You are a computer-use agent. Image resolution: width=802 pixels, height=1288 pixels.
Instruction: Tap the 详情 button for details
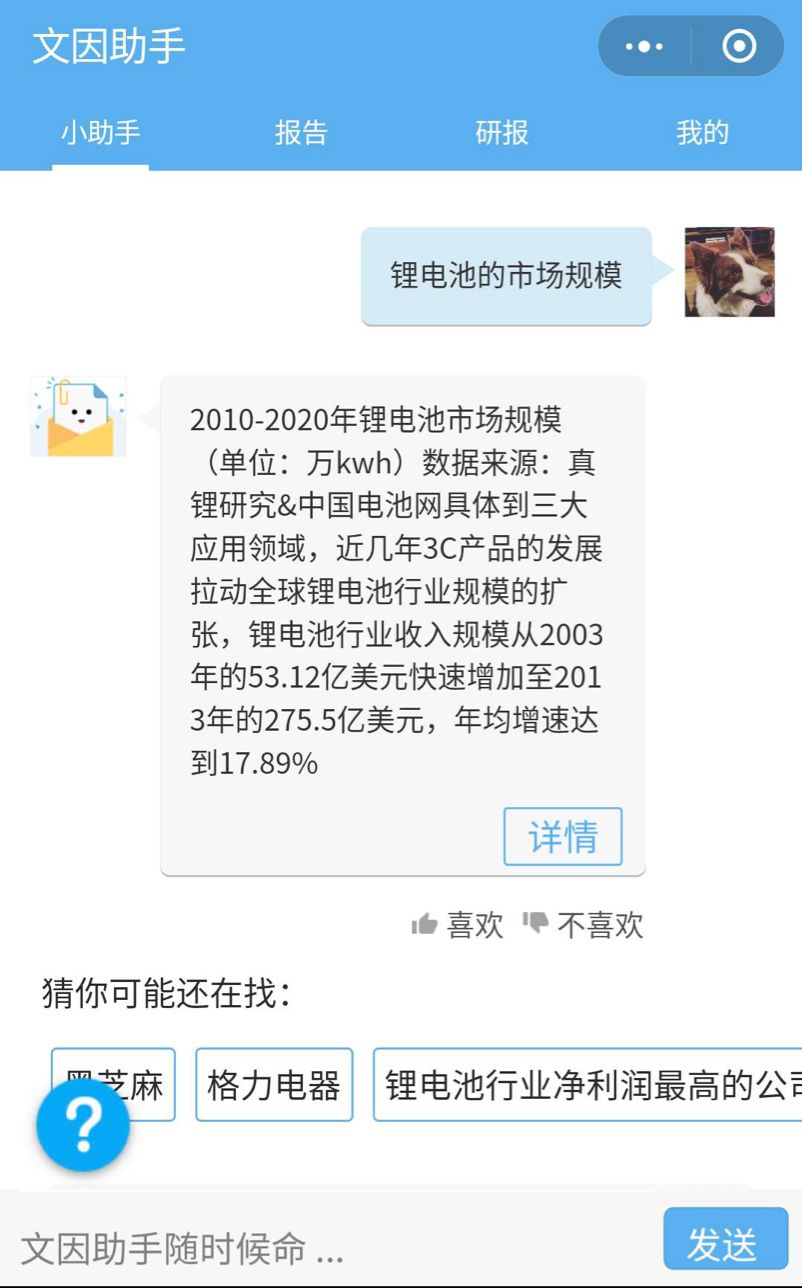coord(562,836)
